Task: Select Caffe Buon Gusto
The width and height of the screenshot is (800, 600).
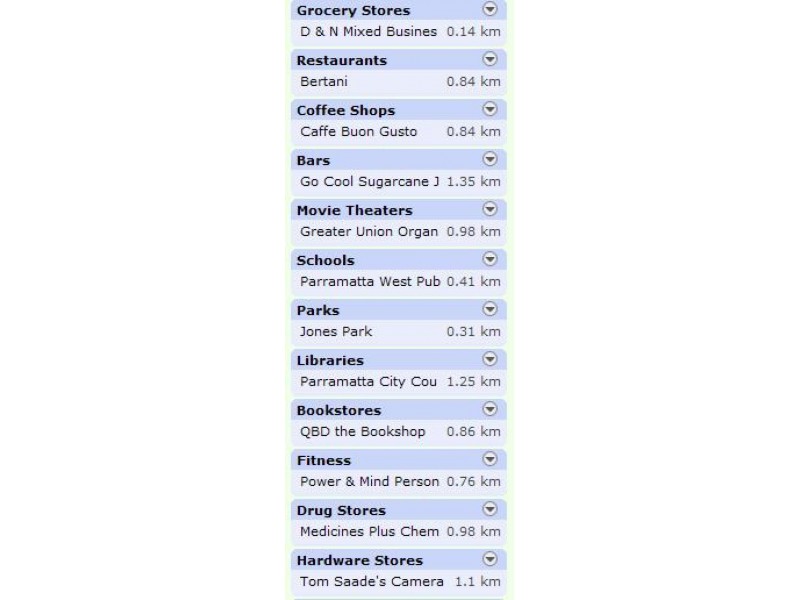Action: click(x=358, y=132)
